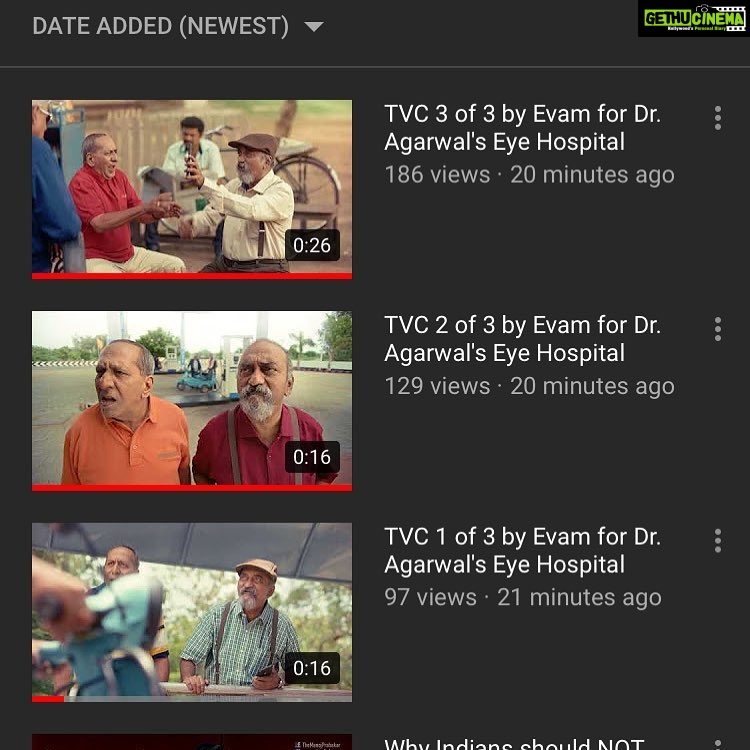Tap the three-dot menu beside TVC 2 of 3
Image resolution: width=750 pixels, height=750 pixels.
717,329
